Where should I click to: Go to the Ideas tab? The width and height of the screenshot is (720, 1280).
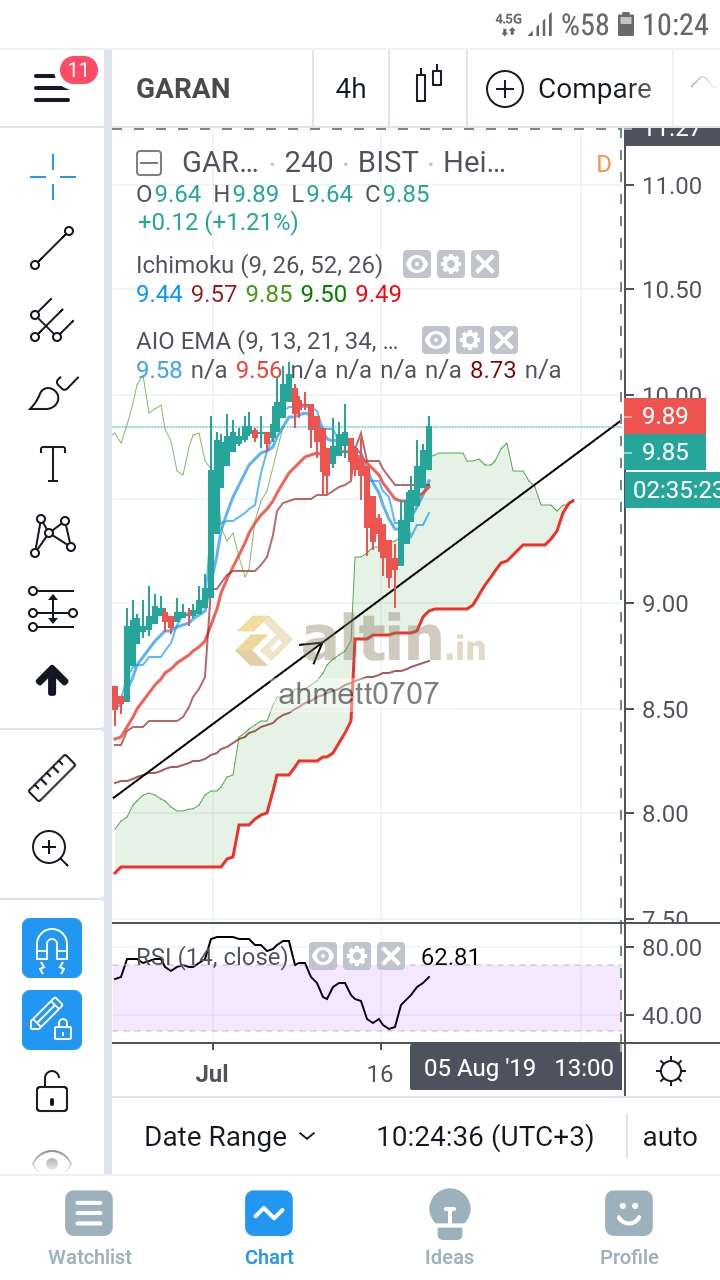tap(449, 1229)
